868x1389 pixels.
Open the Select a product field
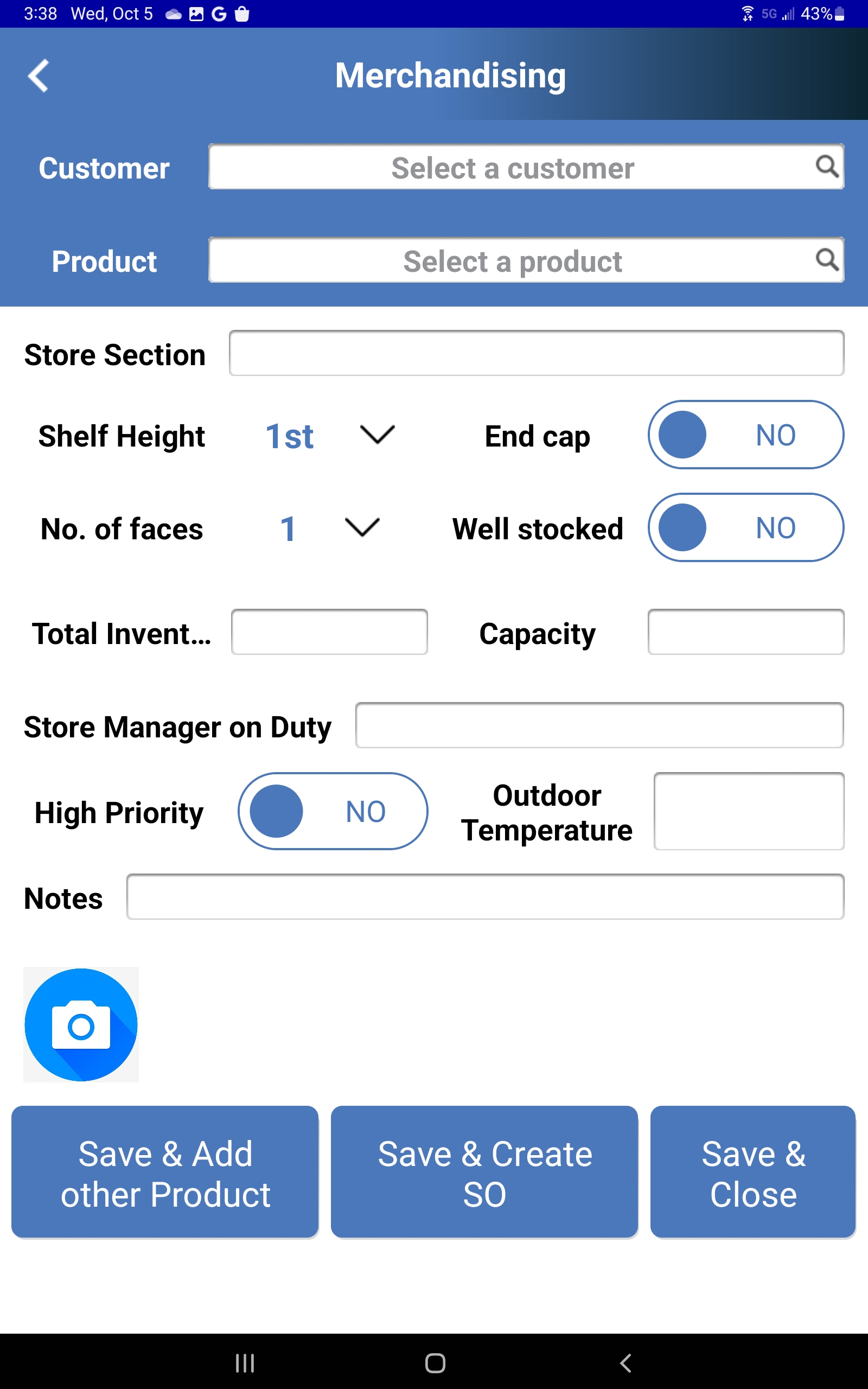click(525, 260)
